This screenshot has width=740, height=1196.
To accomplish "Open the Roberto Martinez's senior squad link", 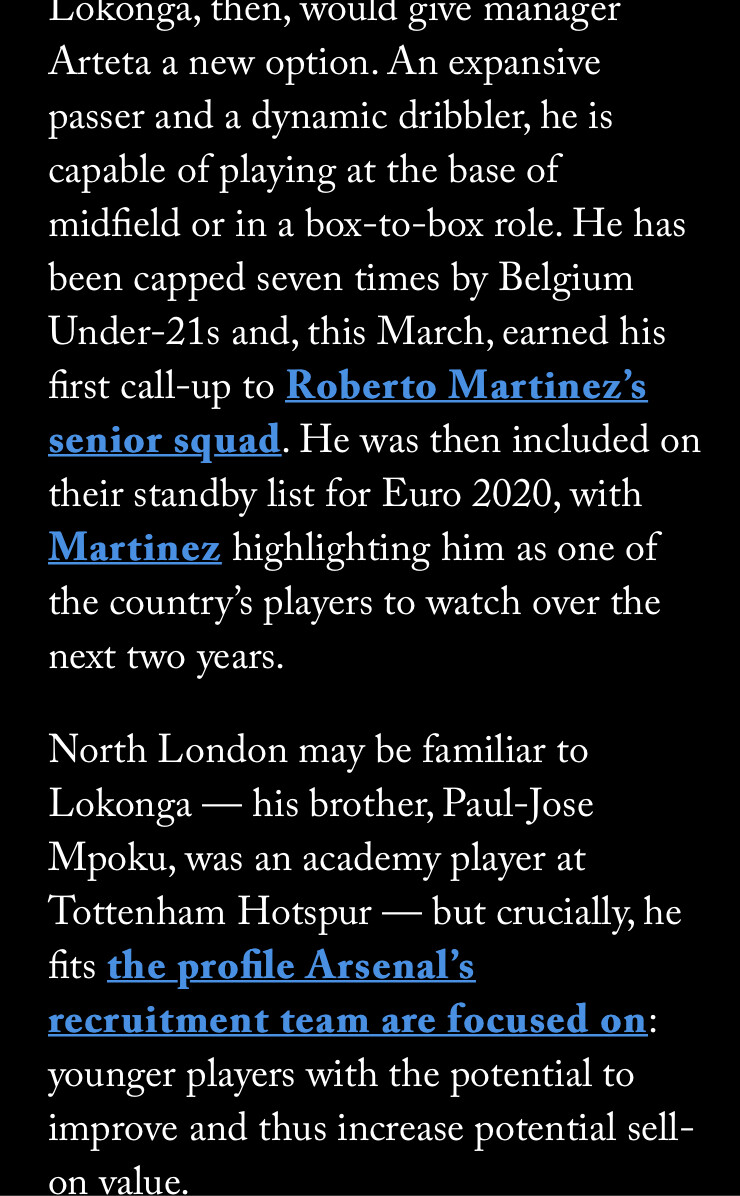I will [466, 386].
